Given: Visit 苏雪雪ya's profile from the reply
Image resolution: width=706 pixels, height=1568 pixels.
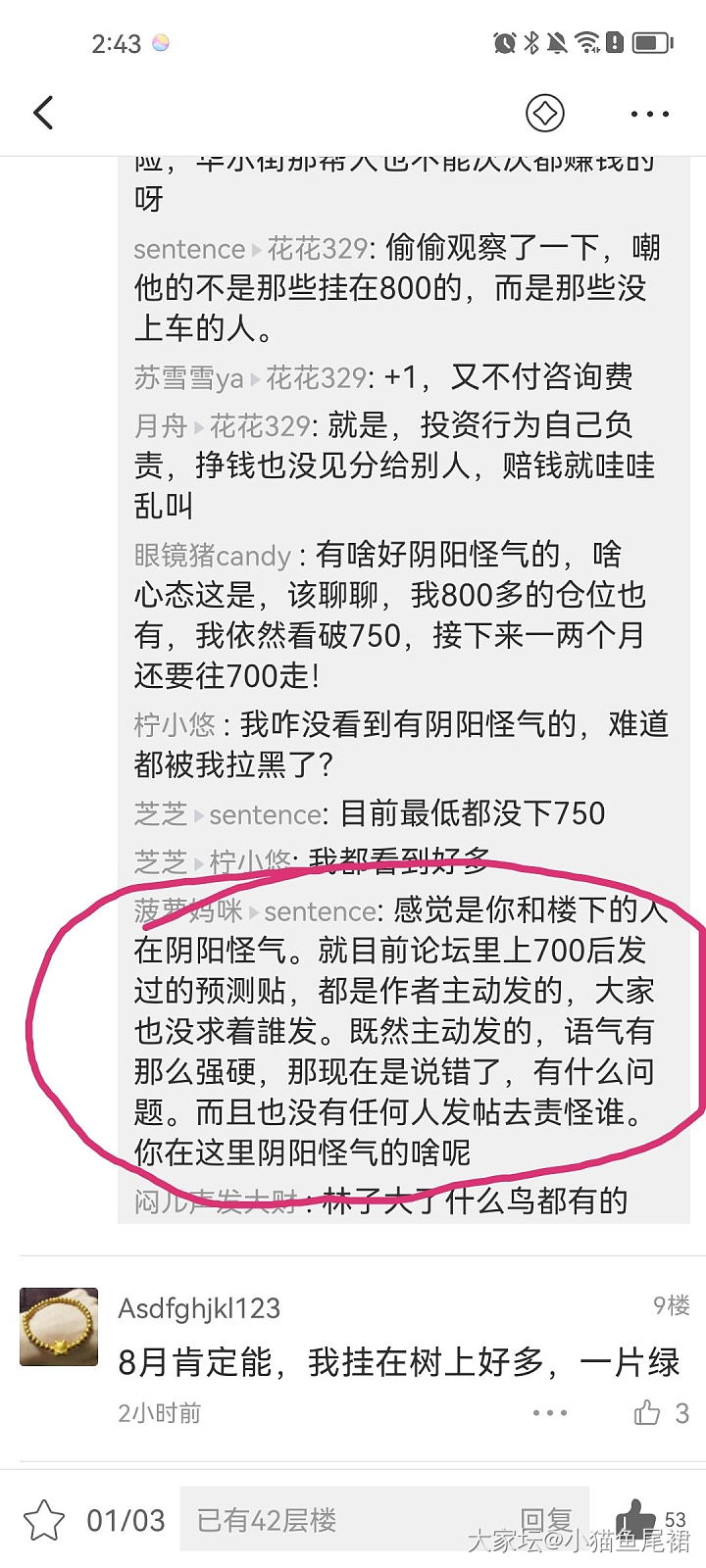Looking at the screenshot, I should pyautogui.click(x=188, y=378).
